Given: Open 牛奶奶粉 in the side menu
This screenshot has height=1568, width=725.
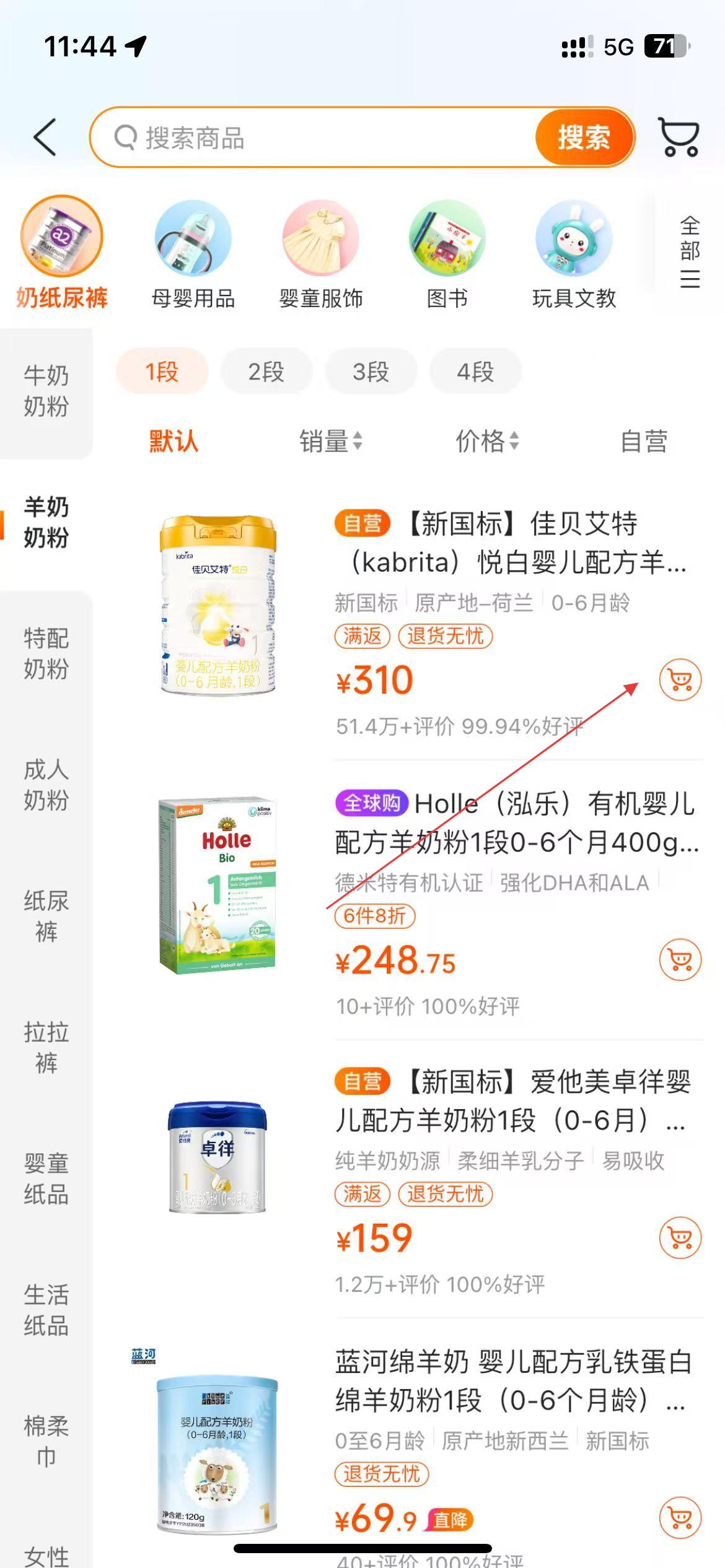Looking at the screenshot, I should coord(46,391).
